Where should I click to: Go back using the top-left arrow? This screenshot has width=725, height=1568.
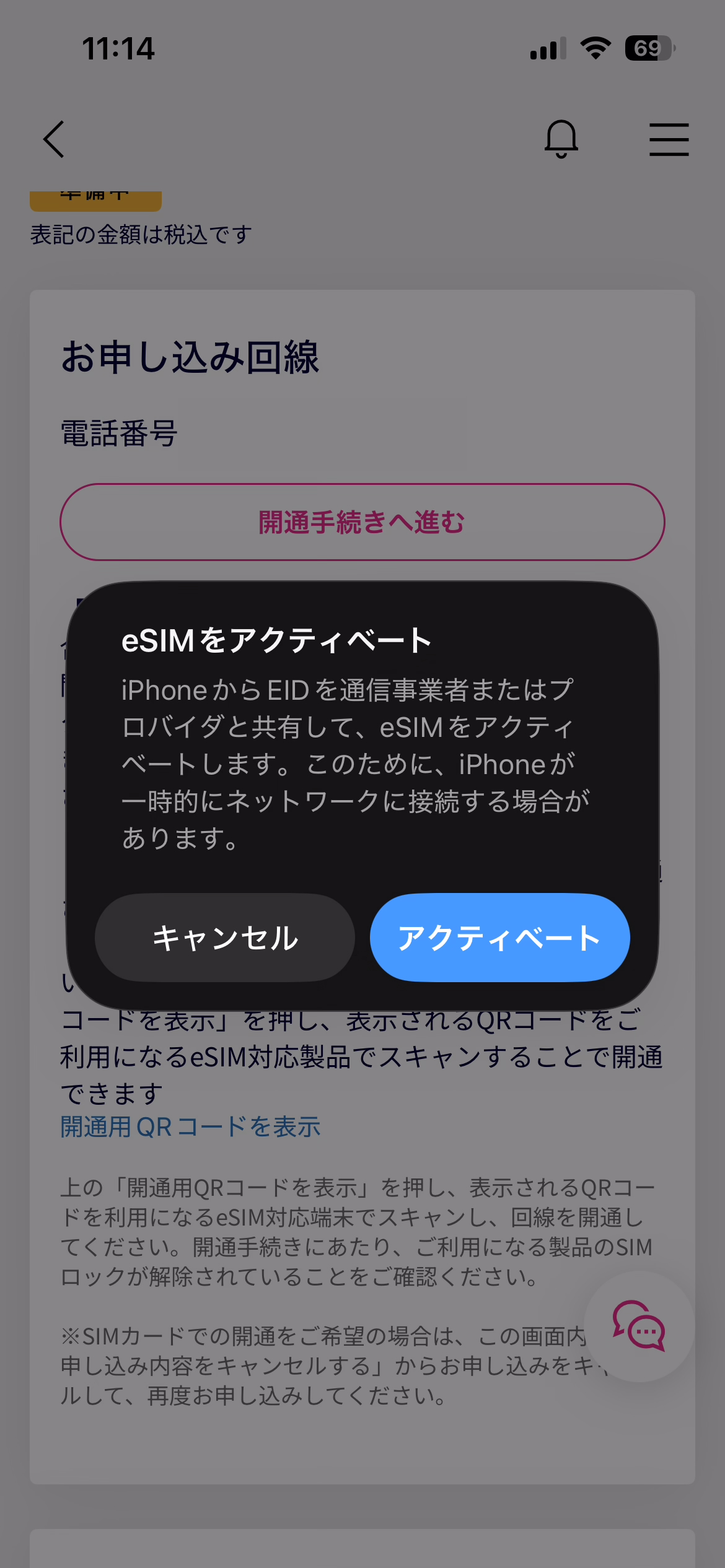click(55, 139)
